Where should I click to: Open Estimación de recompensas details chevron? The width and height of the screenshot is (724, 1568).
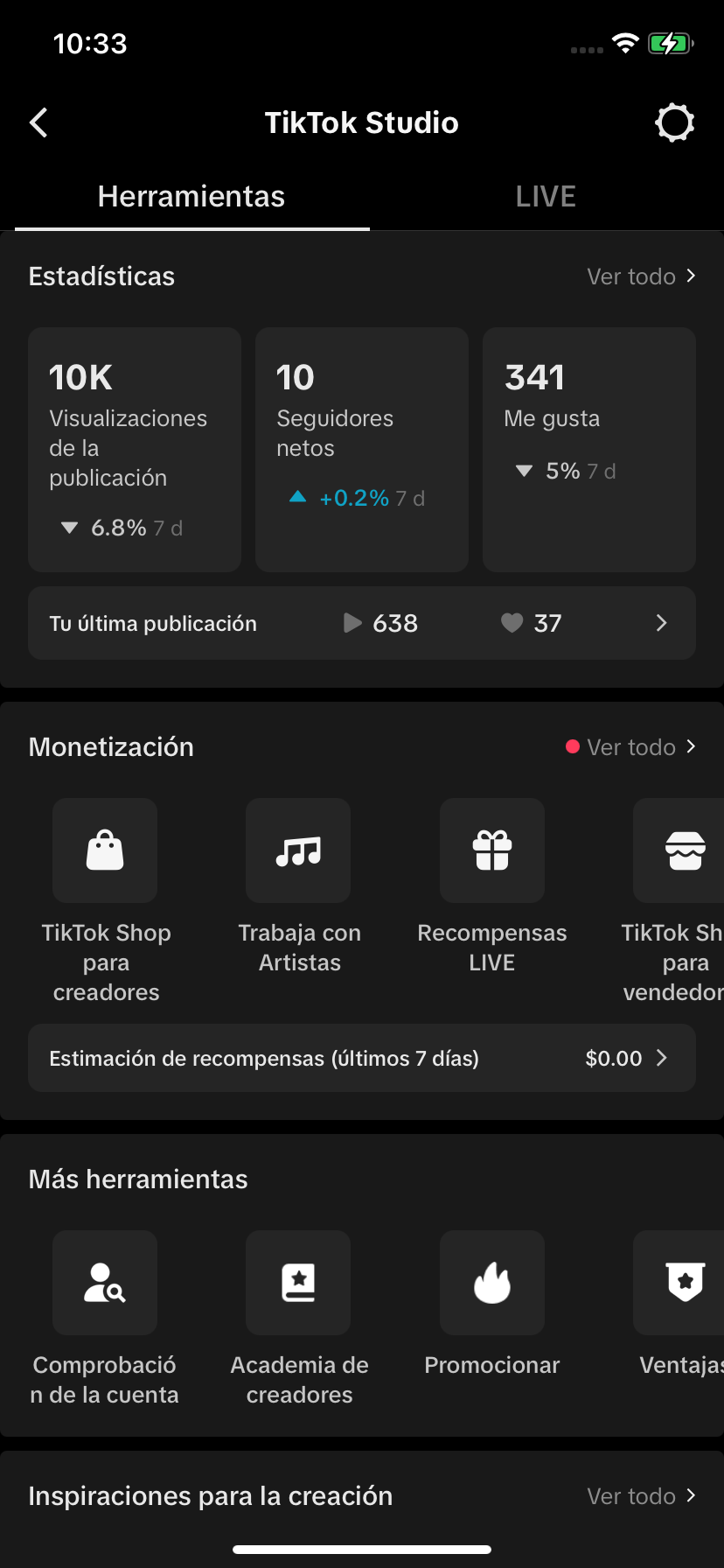pos(362,1058)
